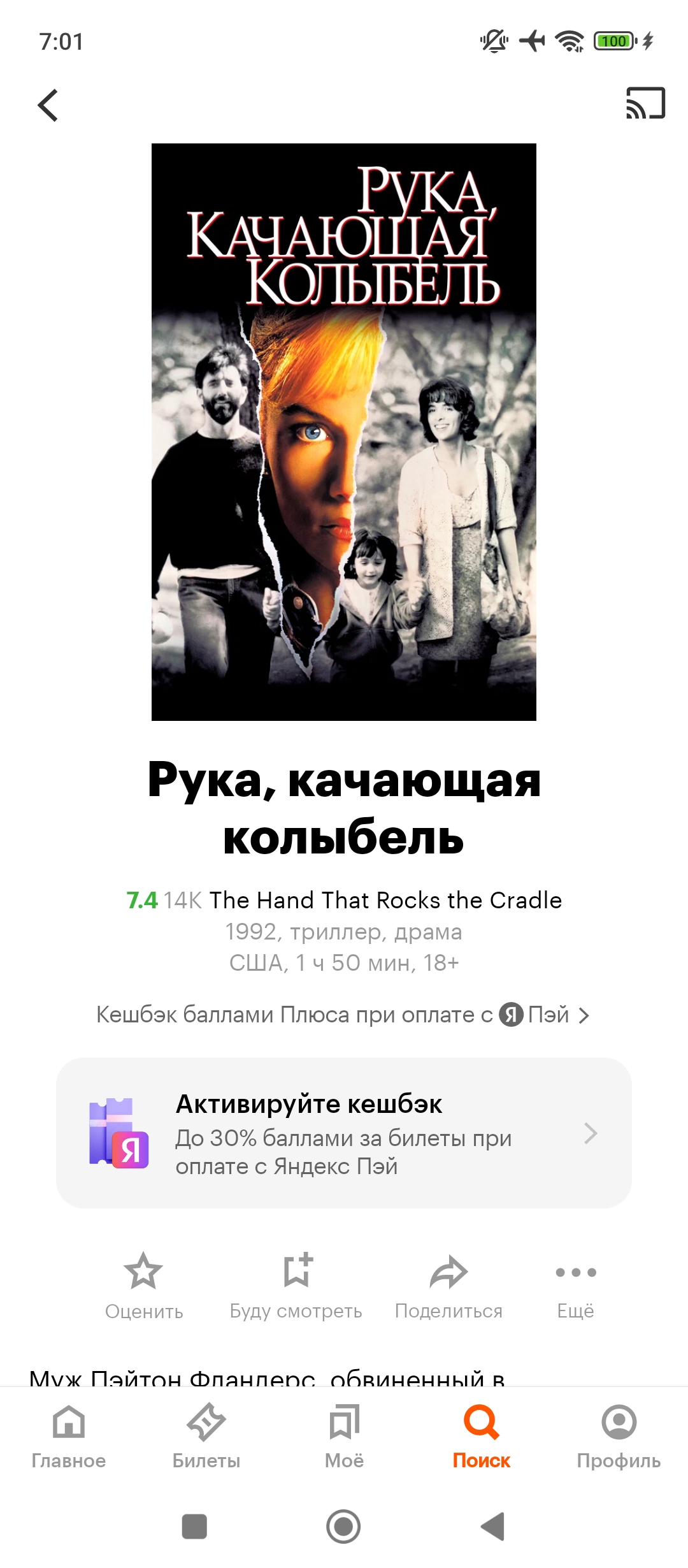Rate the movie with Оценить
The width and height of the screenshot is (688, 1568).
(x=144, y=1285)
